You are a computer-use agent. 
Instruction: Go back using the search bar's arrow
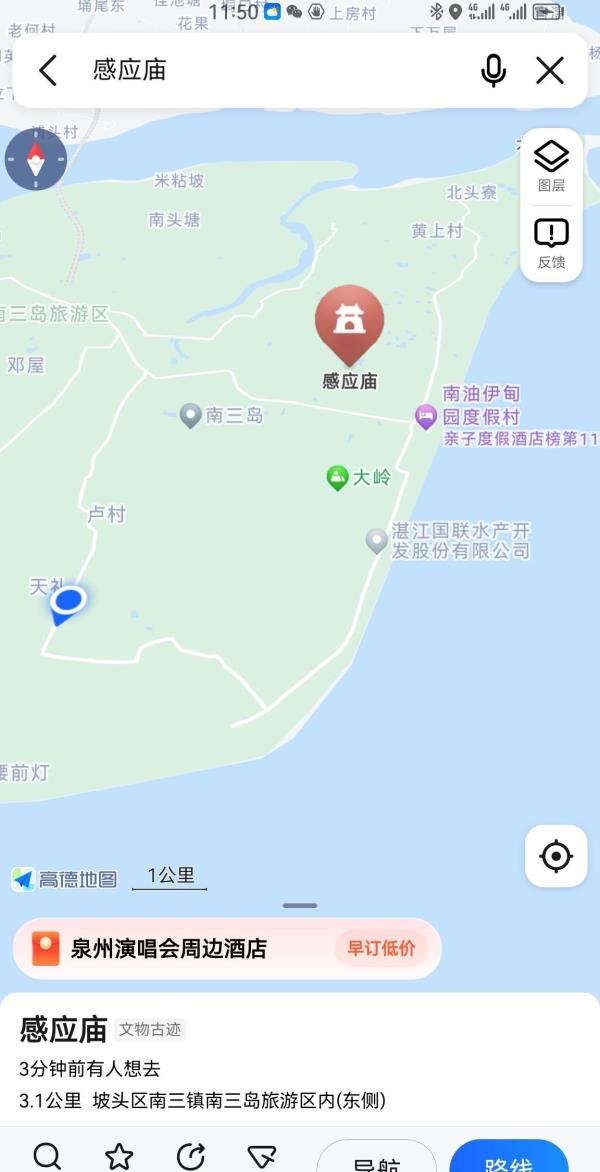click(x=48, y=71)
